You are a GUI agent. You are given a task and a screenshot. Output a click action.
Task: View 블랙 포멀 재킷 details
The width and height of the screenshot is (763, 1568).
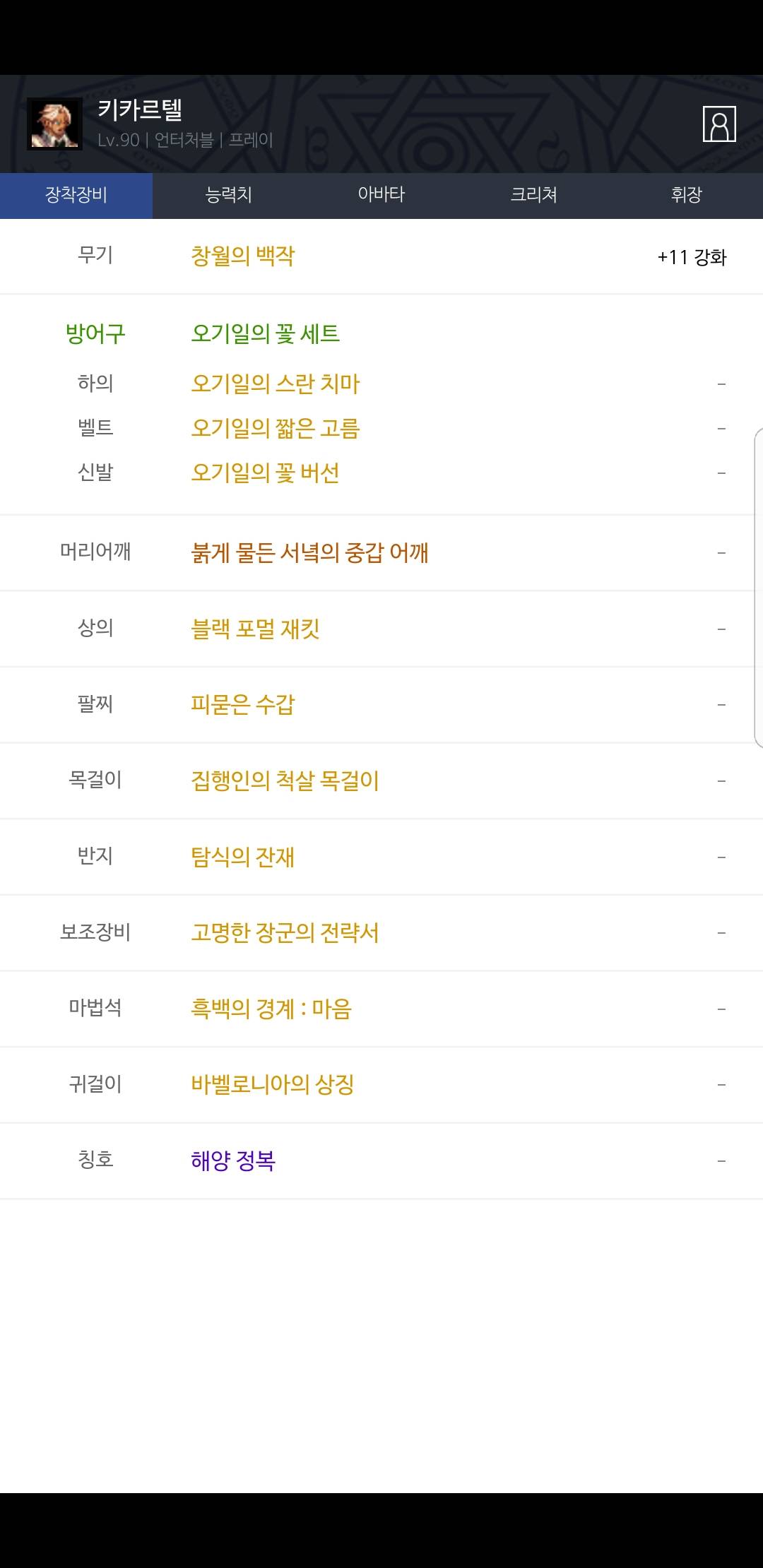point(255,629)
